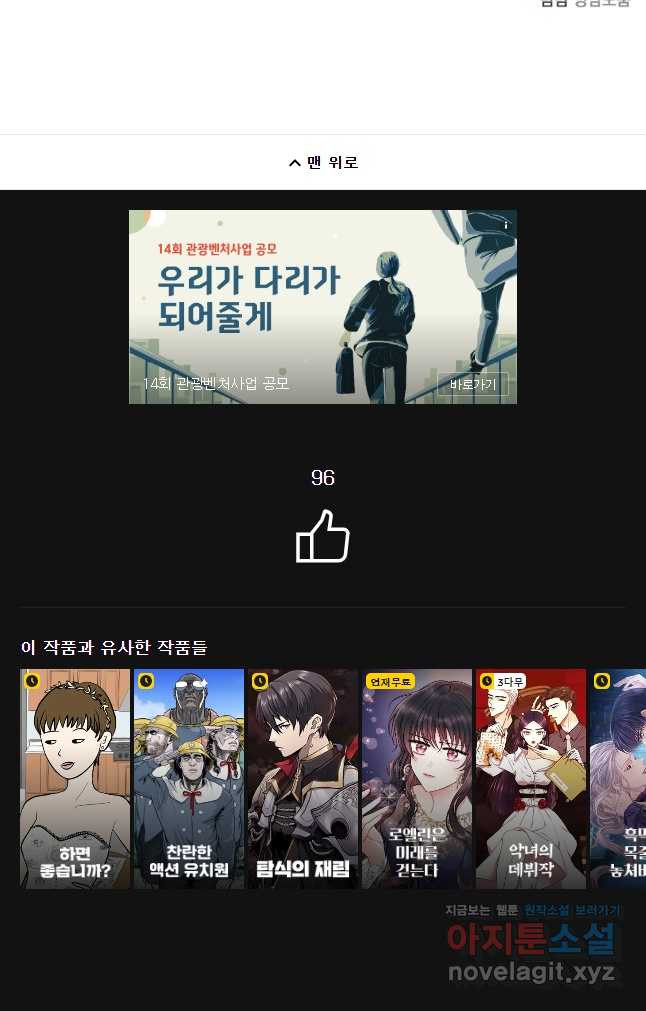Open the 바로가기 button on the ad banner
Image resolution: width=646 pixels, height=1011 pixels.
click(x=473, y=384)
